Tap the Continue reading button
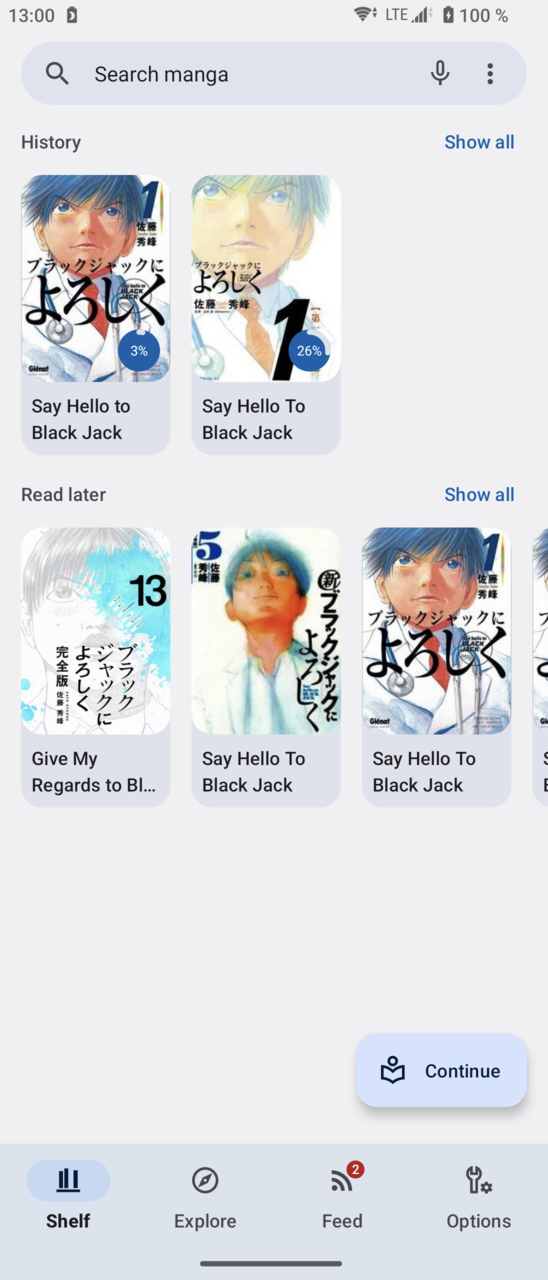 pos(441,1071)
